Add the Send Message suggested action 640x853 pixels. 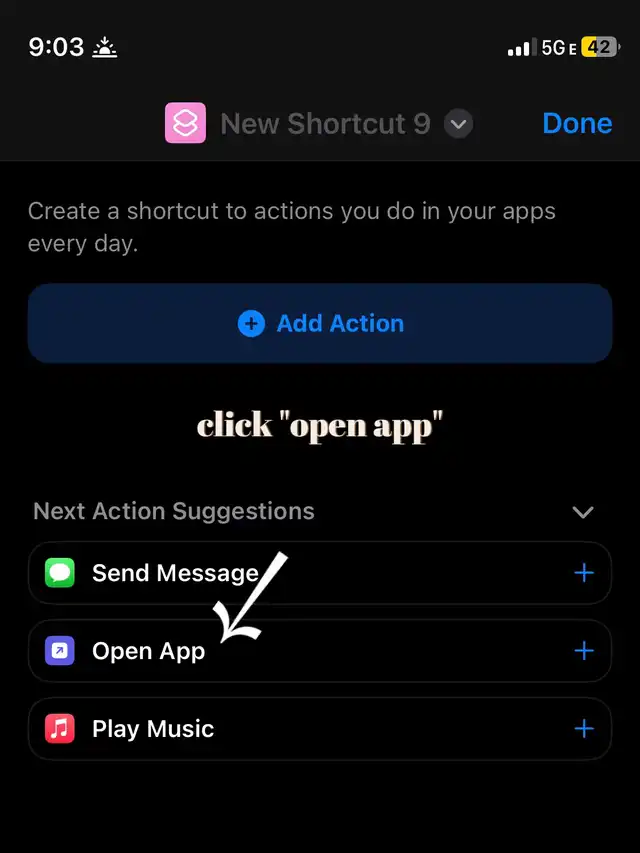tap(584, 573)
